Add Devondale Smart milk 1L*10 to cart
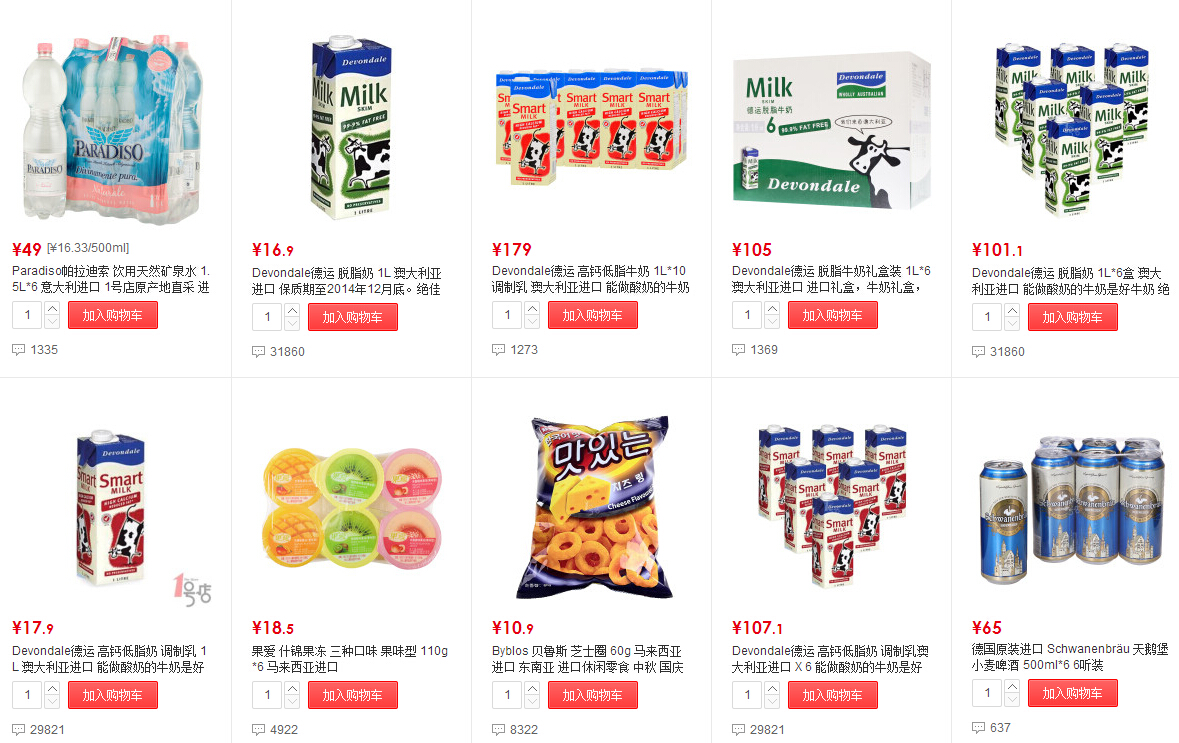Screen dimensions: 1179x743 click(592, 315)
